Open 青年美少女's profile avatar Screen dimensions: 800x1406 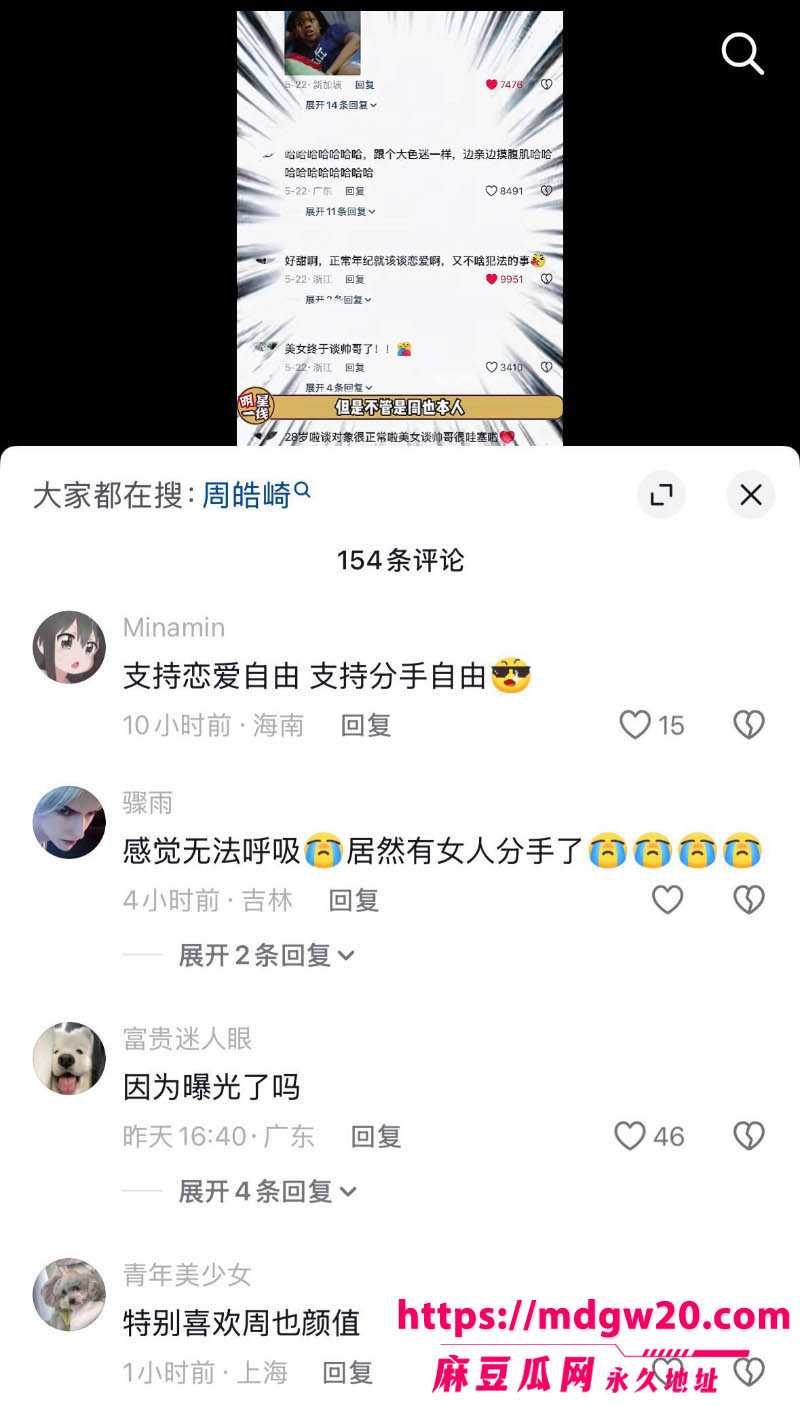pyautogui.click(x=69, y=1294)
